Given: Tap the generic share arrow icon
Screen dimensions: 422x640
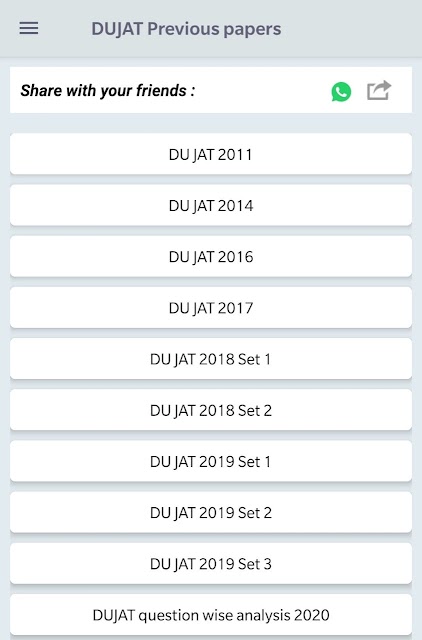Looking at the screenshot, I should (379, 90).
